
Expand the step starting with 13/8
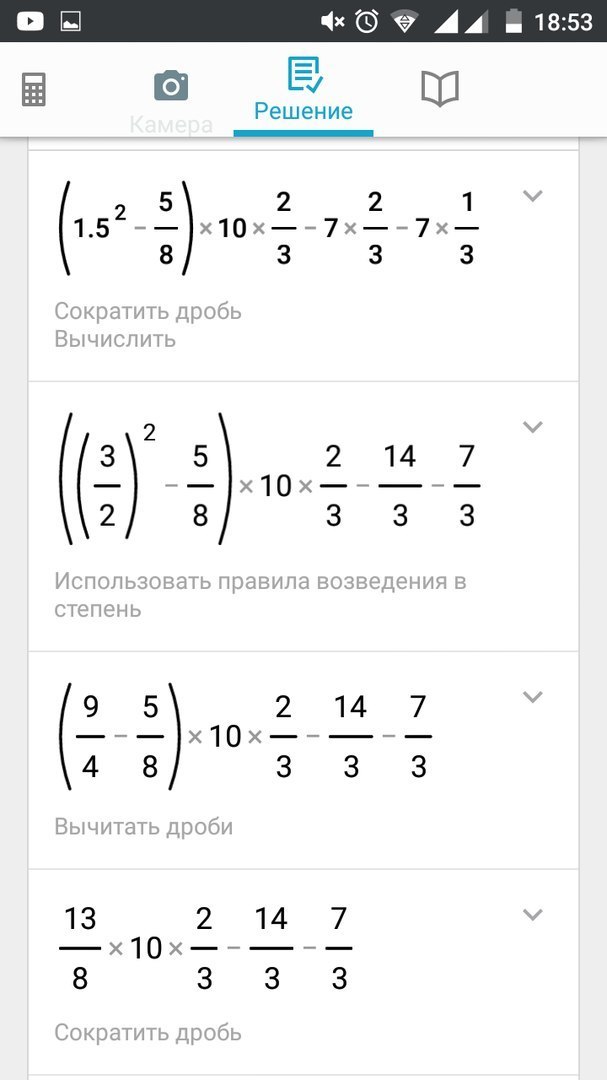tap(533, 915)
